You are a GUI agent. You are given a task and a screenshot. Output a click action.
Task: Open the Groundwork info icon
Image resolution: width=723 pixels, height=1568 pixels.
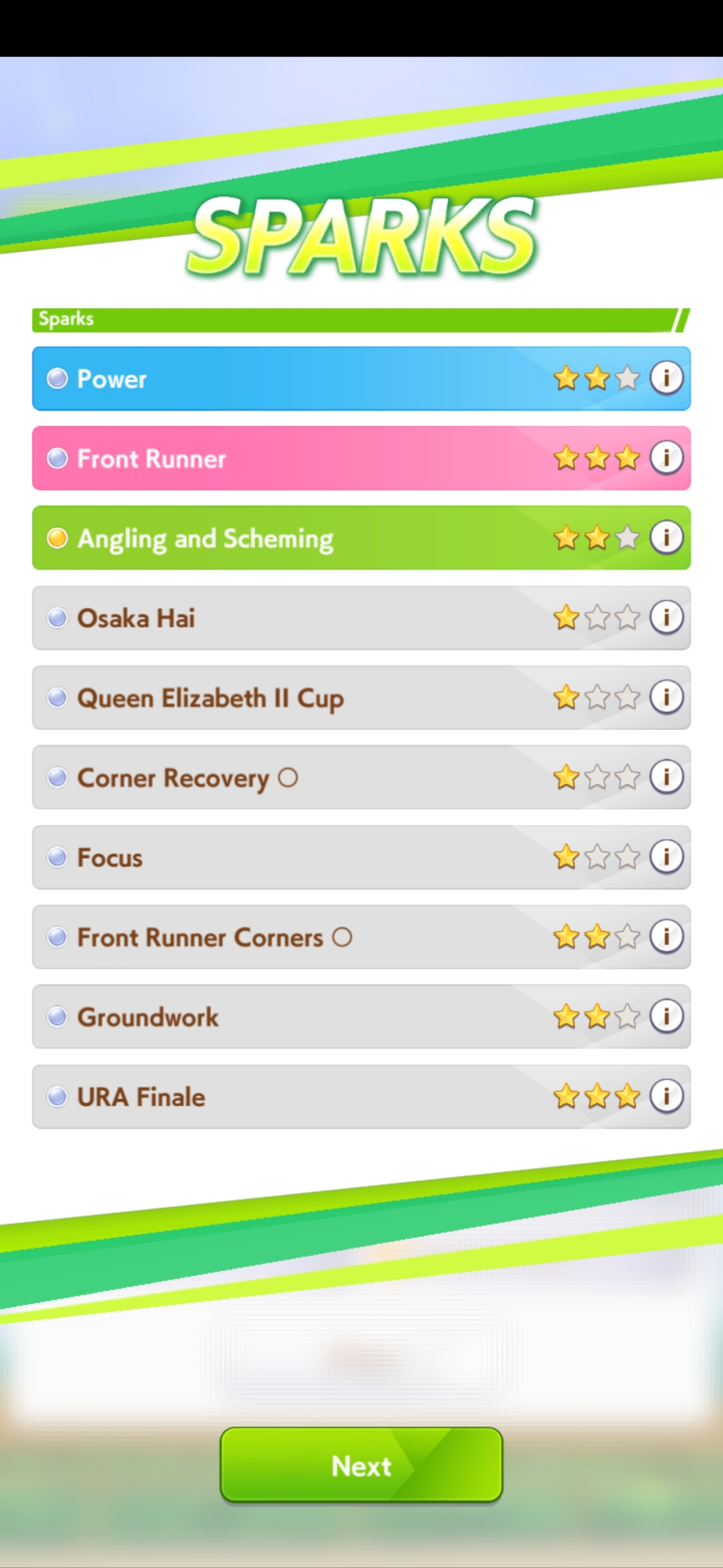(x=667, y=1016)
